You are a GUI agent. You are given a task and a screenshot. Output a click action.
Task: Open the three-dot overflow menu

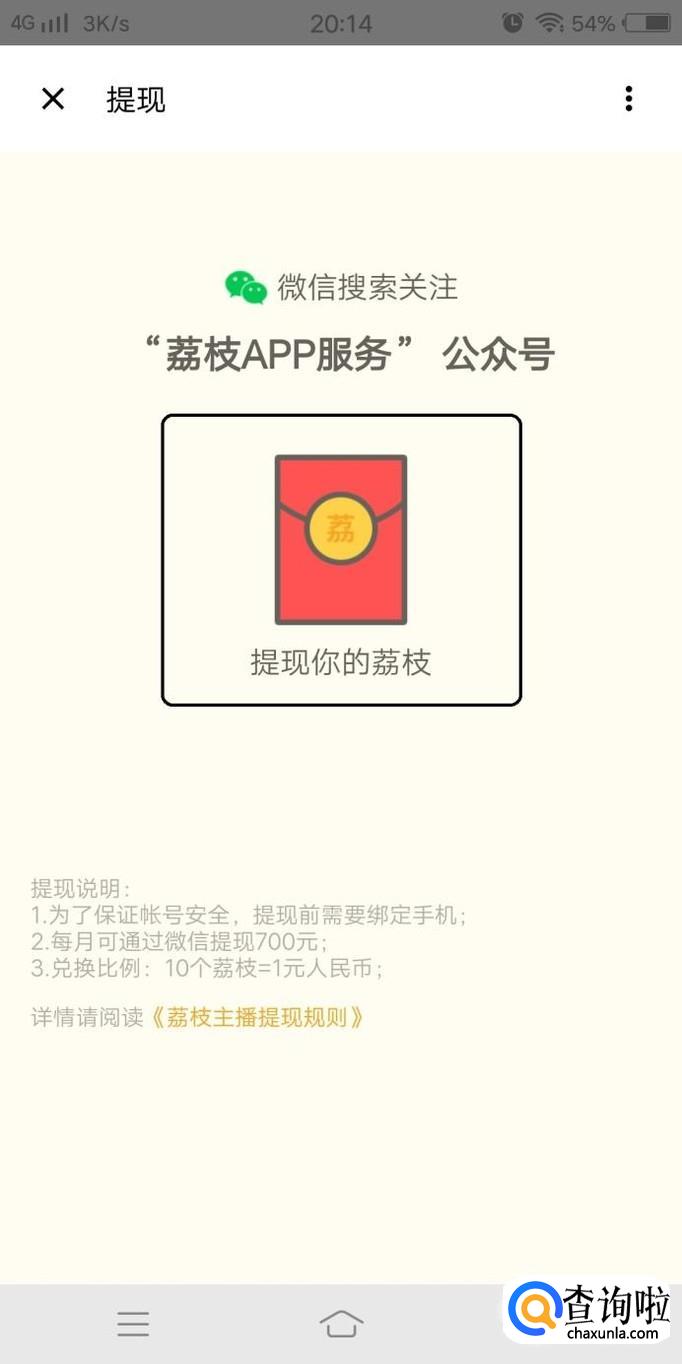pos(628,98)
